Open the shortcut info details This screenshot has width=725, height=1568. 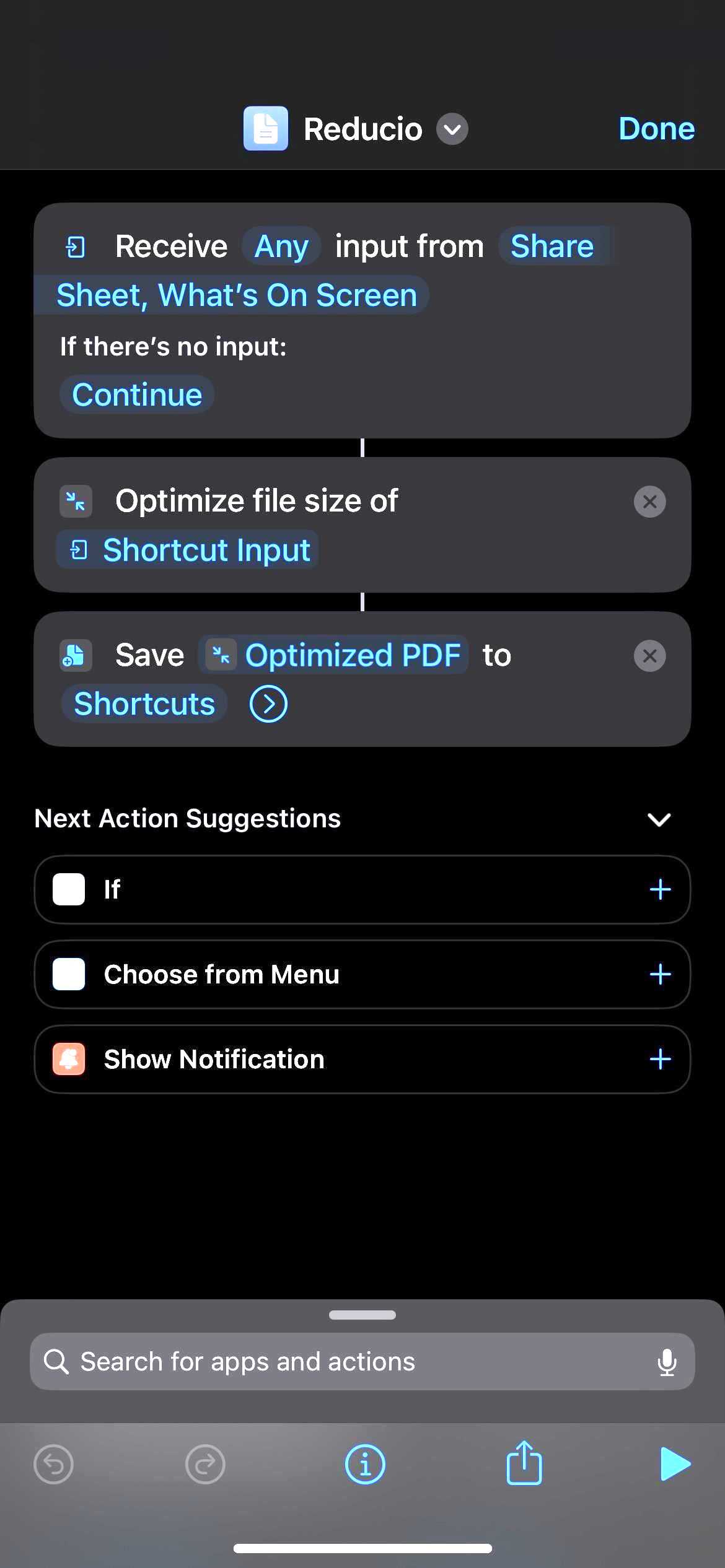365,1465
